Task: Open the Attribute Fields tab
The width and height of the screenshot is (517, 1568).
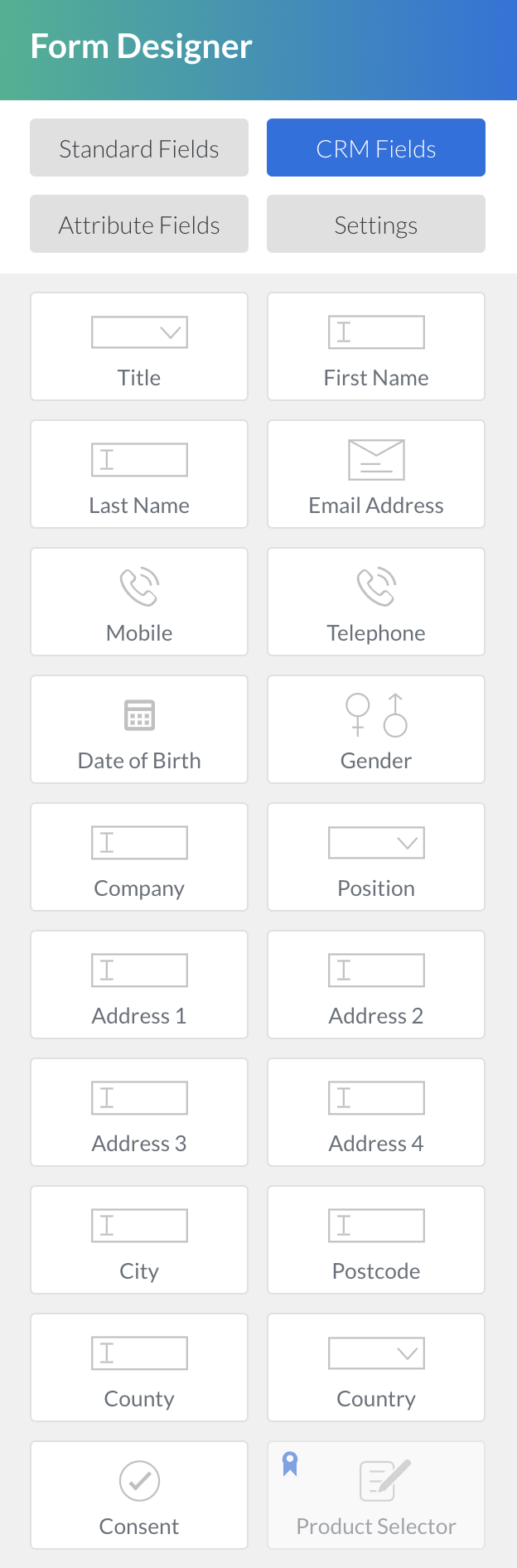Action: point(139,225)
